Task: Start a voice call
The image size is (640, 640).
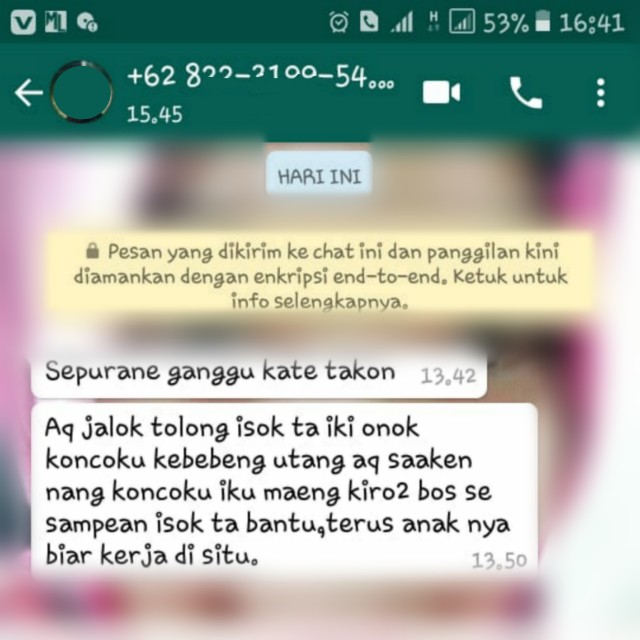Action: click(x=526, y=93)
